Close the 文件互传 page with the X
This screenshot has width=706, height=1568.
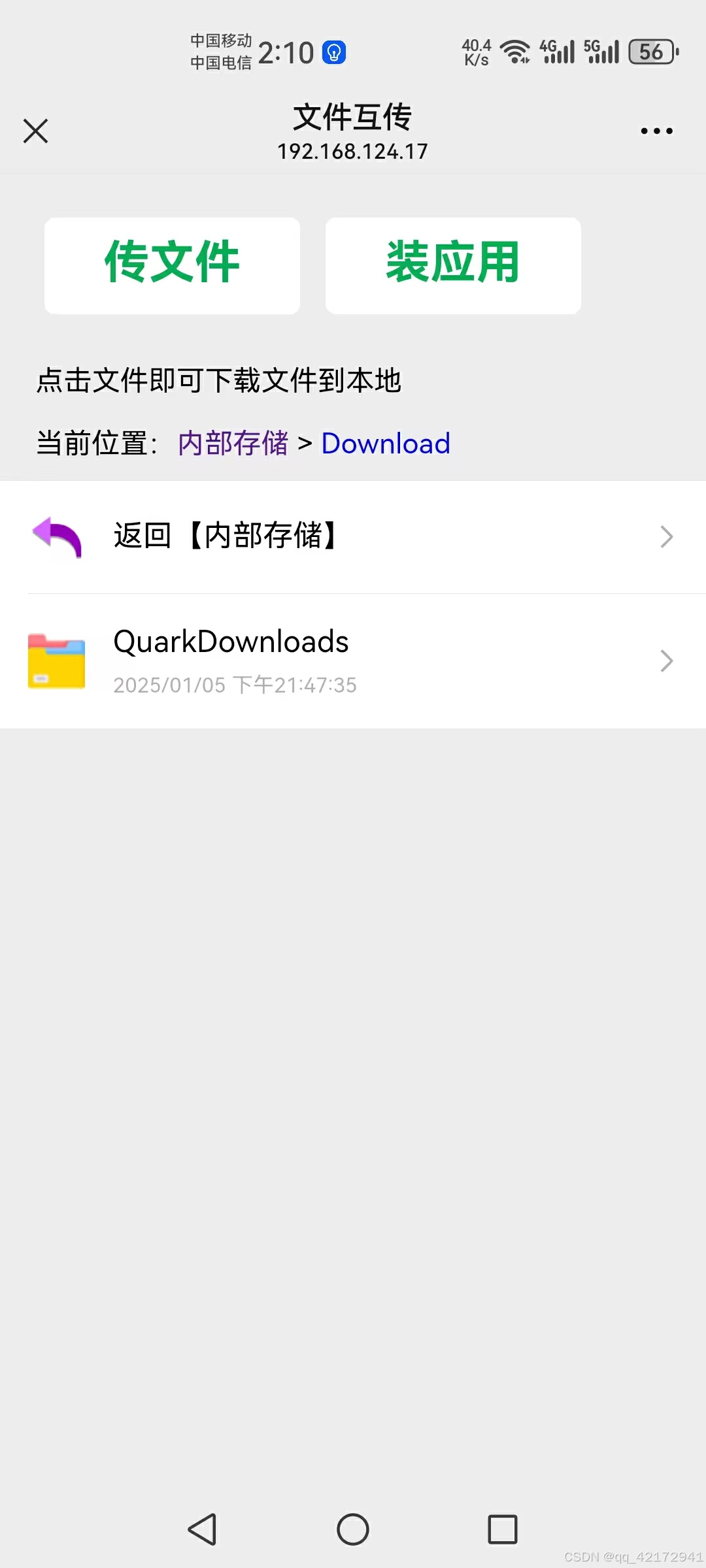click(35, 131)
